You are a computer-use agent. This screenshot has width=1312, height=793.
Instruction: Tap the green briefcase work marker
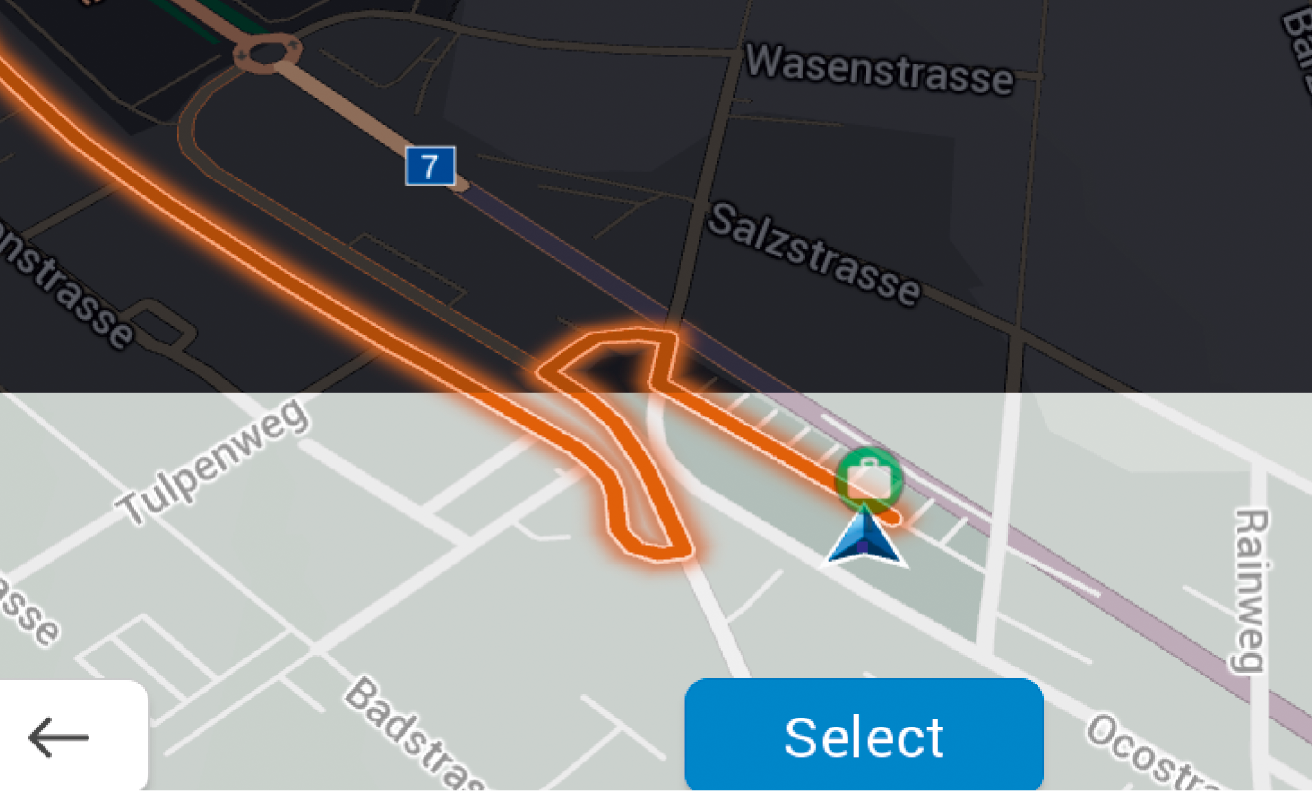[869, 478]
